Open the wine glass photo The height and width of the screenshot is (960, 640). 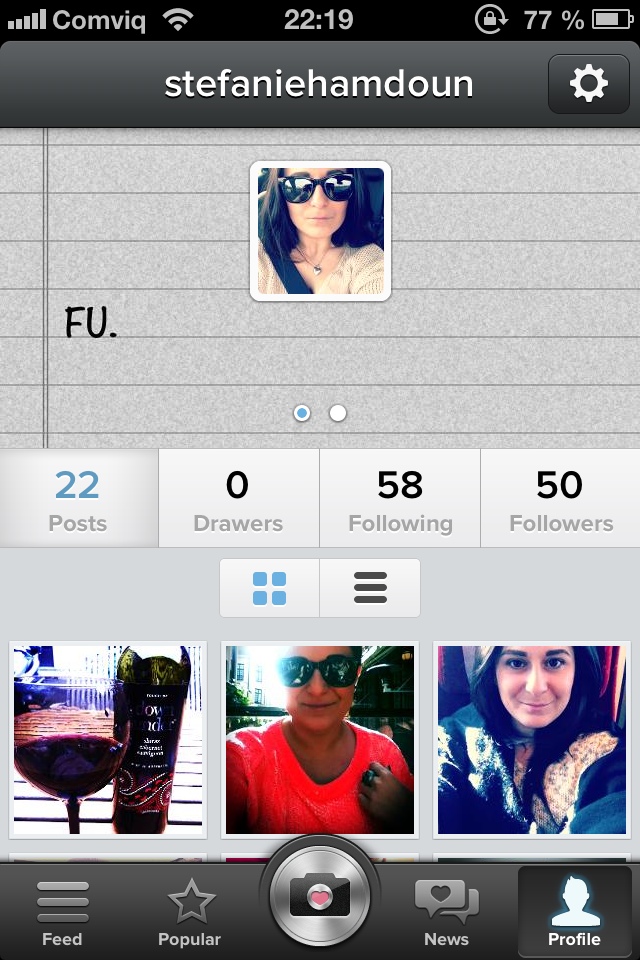tap(108, 739)
